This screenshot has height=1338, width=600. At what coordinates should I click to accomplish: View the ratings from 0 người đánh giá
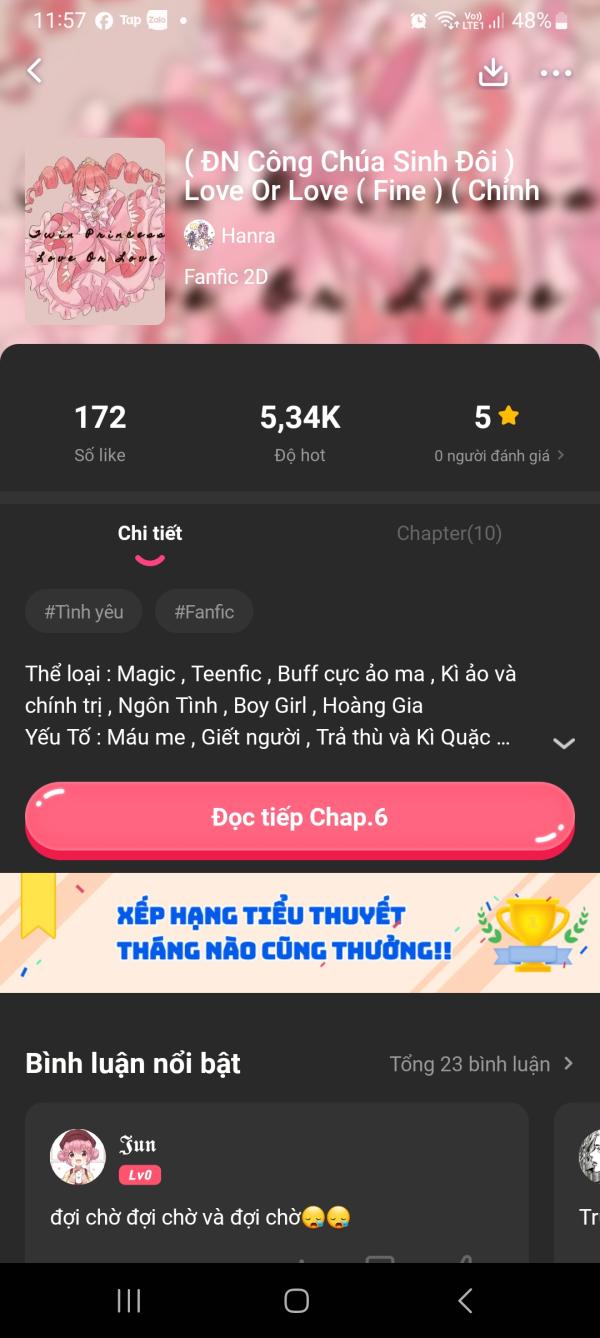498,455
